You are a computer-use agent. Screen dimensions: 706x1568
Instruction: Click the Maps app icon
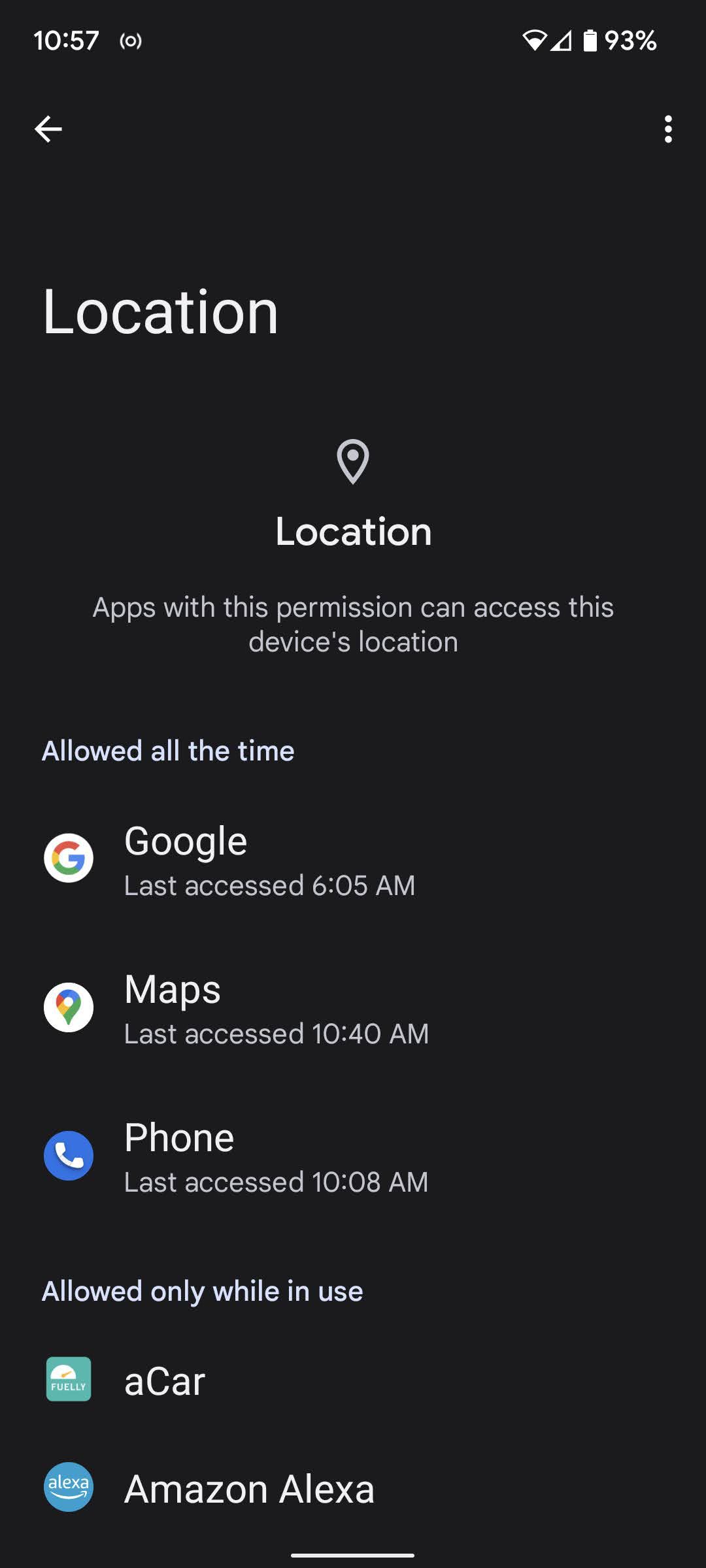[68, 1007]
